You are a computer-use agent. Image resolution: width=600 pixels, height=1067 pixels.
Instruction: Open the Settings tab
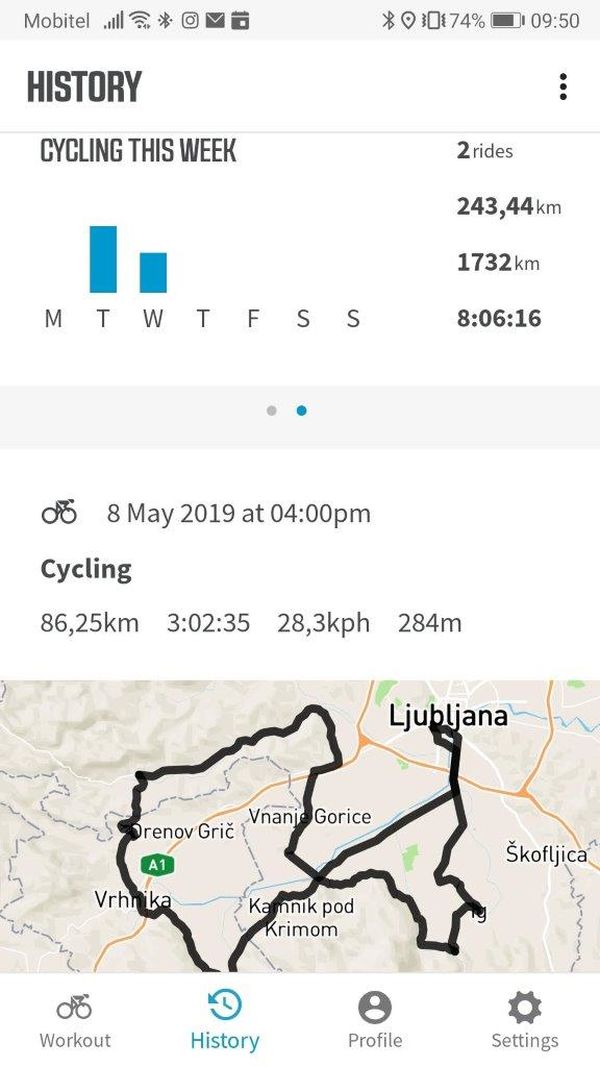[524, 1019]
